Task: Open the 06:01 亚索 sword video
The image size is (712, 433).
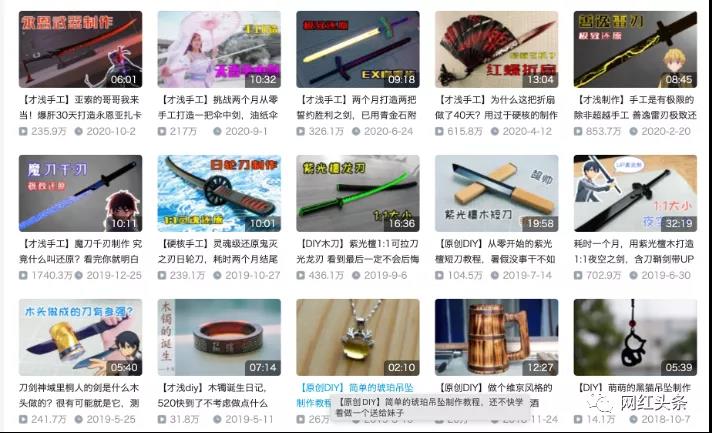Action: click(80, 50)
